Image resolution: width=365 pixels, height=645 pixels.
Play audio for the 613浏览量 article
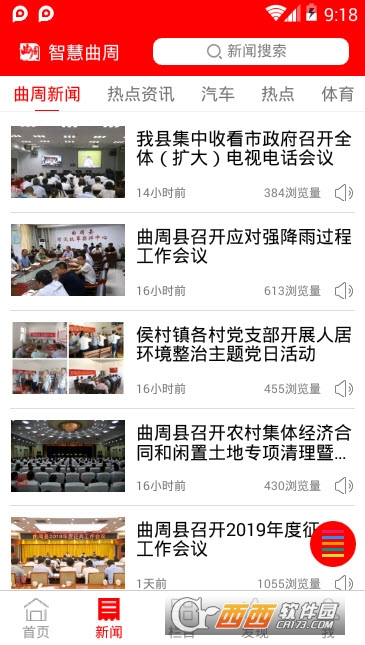pos(344,291)
